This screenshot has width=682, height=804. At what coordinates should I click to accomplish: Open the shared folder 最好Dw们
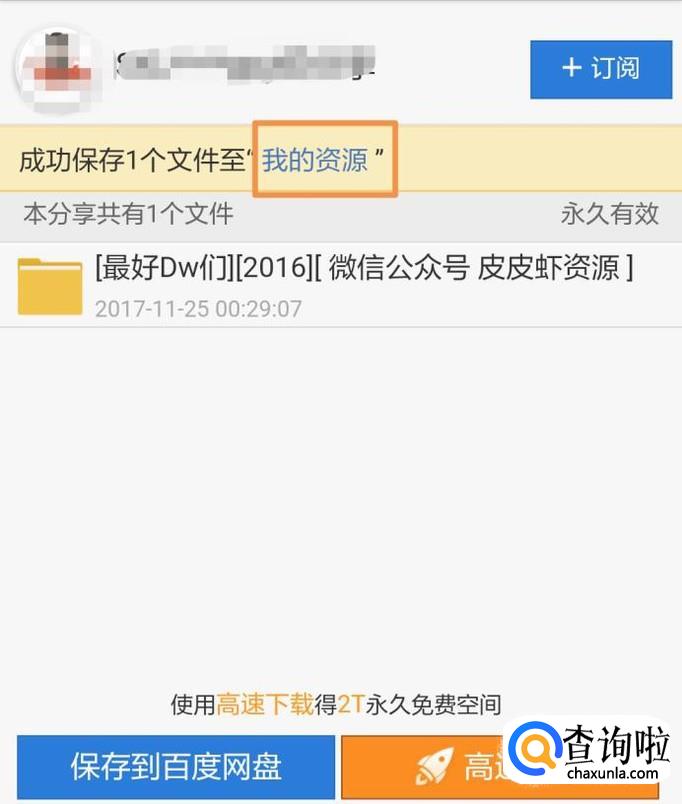tap(340, 284)
